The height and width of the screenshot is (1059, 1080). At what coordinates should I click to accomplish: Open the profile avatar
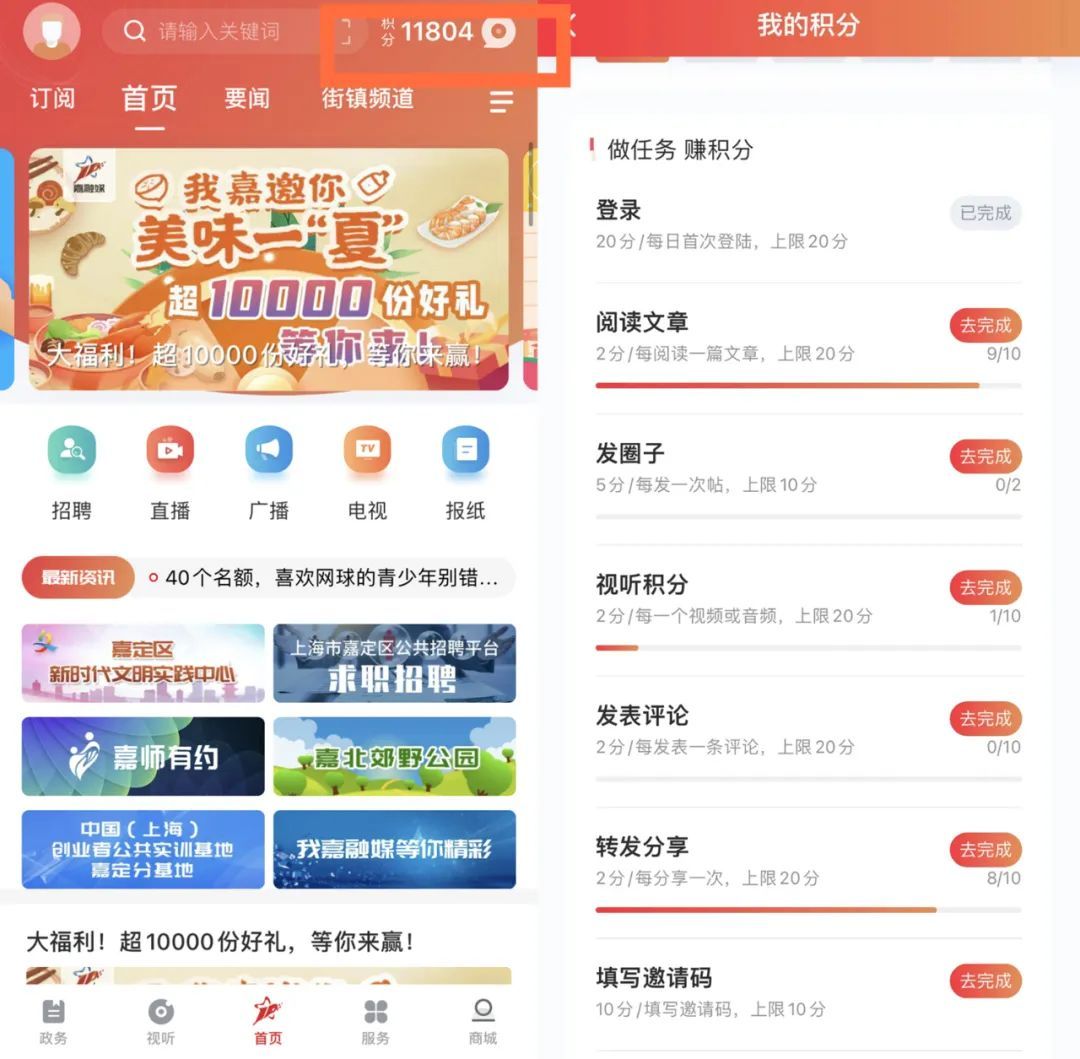[x=52, y=31]
